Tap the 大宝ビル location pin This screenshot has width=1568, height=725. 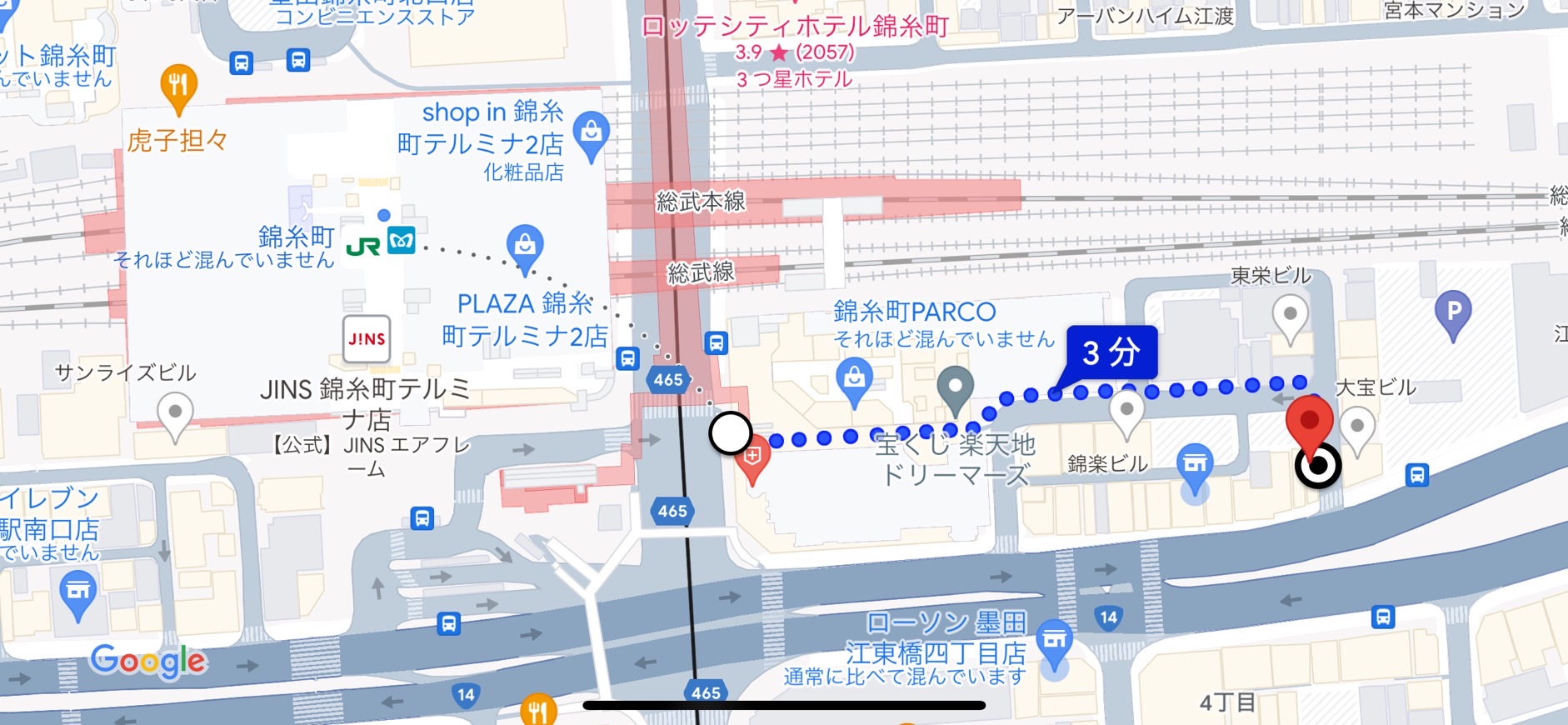point(1356,428)
